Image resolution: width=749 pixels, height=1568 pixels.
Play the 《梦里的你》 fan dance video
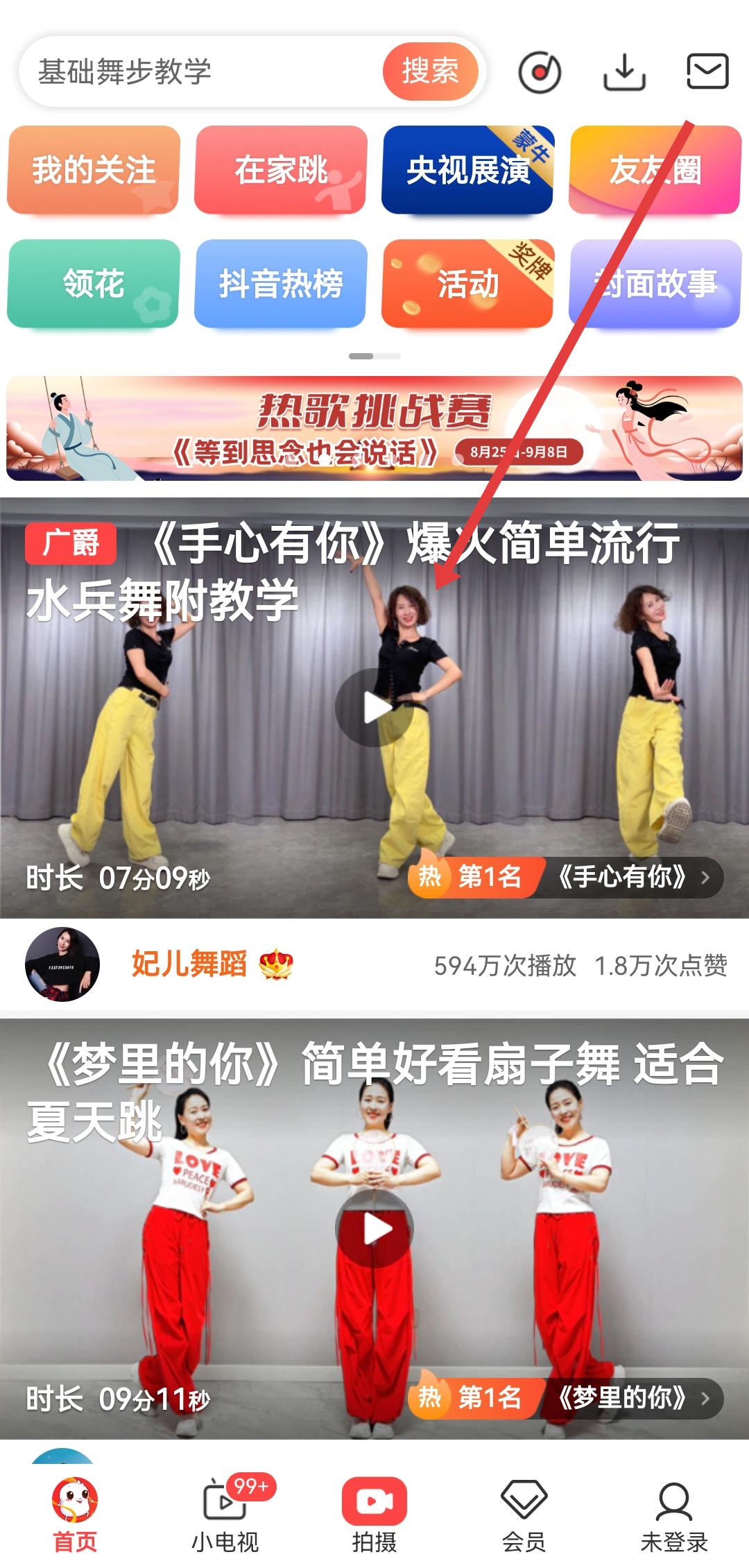coord(374,1228)
